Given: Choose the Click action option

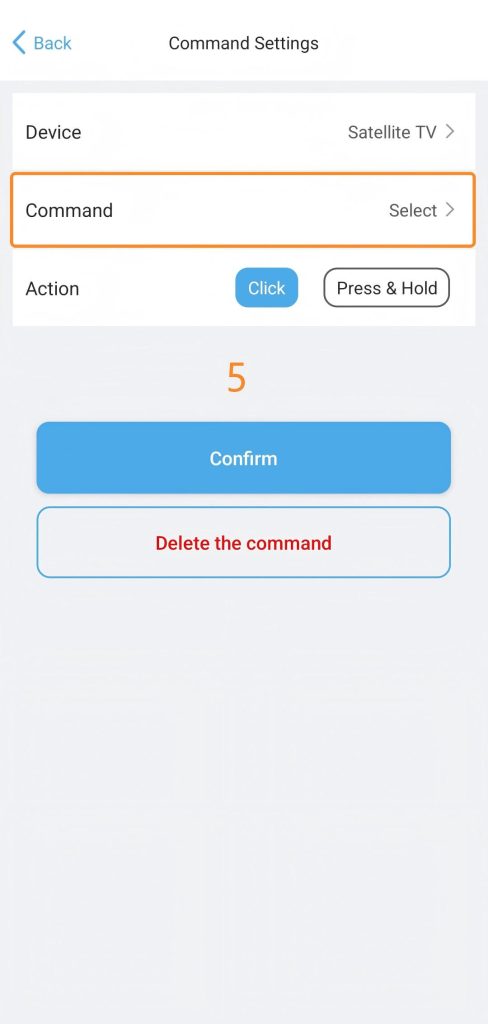Looking at the screenshot, I should point(267,288).
